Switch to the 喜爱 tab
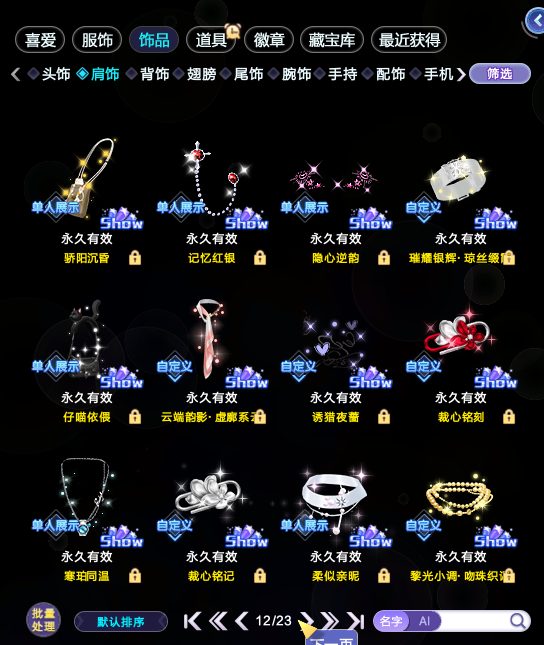Viewport: 544px width, 645px height. [40, 40]
